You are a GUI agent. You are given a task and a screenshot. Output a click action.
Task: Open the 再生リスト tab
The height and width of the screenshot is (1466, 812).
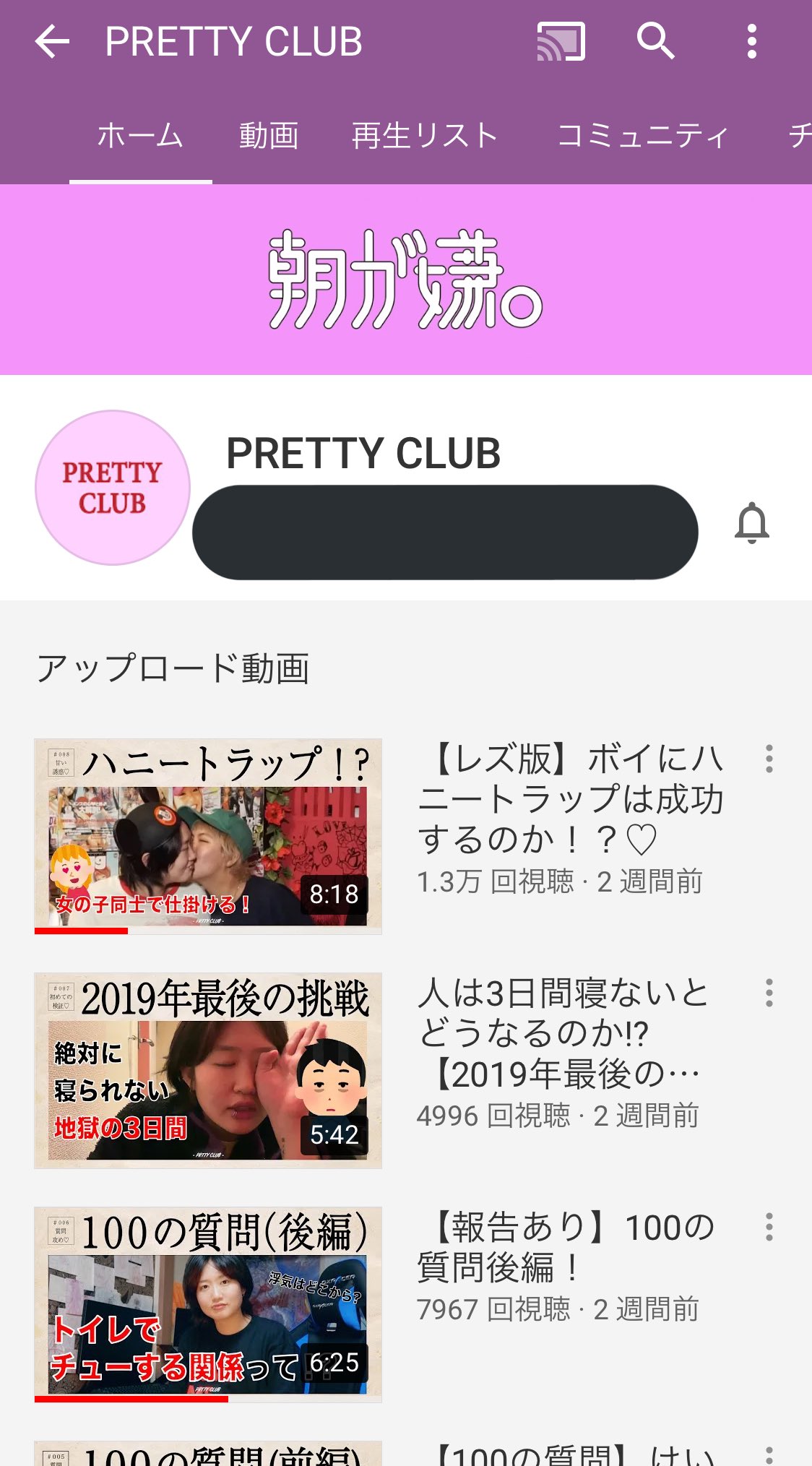(425, 136)
